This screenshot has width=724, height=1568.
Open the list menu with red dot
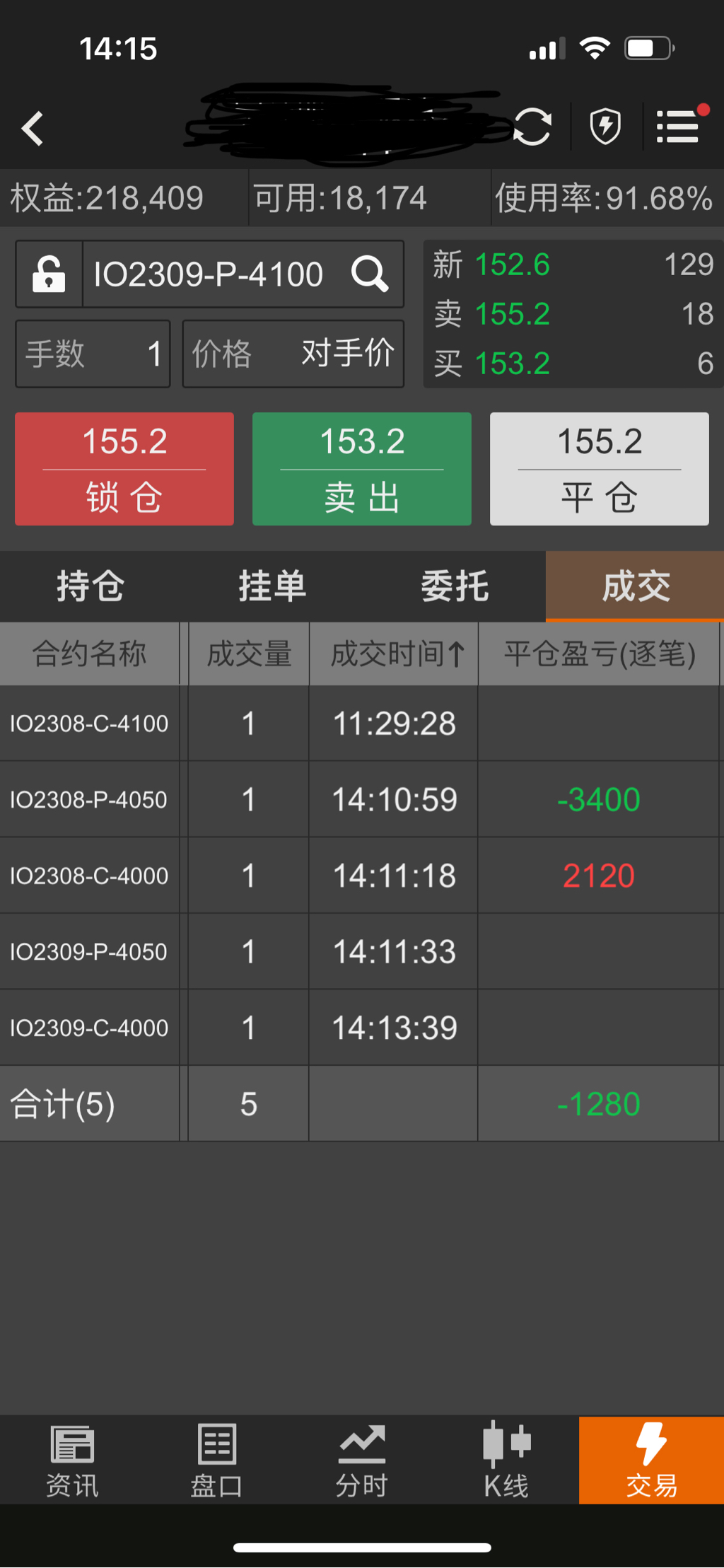[x=678, y=127]
